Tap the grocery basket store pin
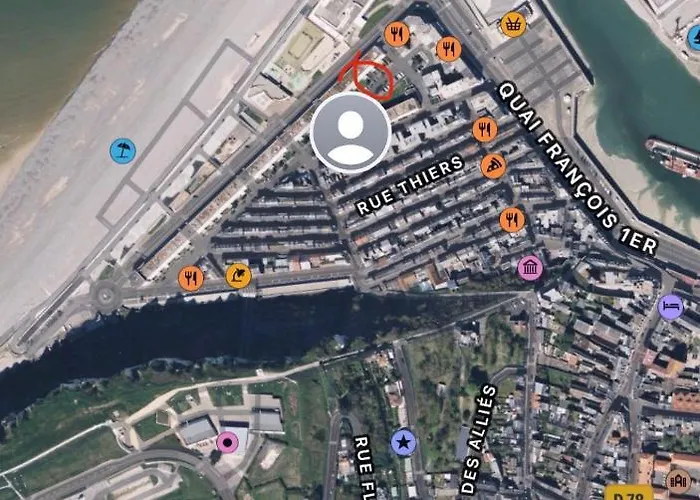 [x=513, y=23]
